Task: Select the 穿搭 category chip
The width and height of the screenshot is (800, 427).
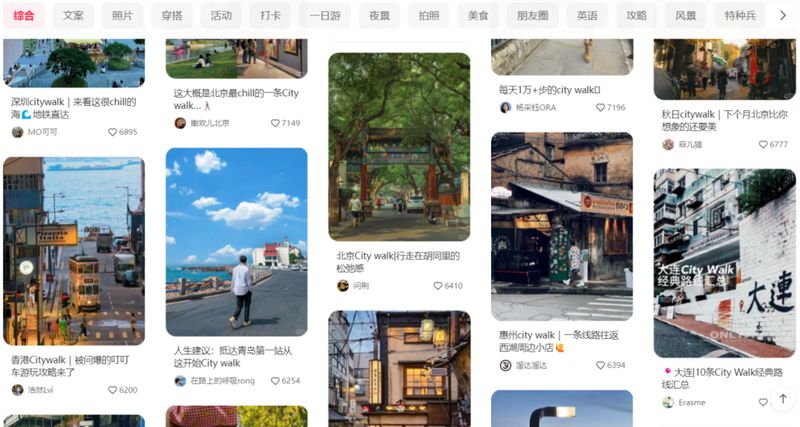Action: tap(172, 16)
